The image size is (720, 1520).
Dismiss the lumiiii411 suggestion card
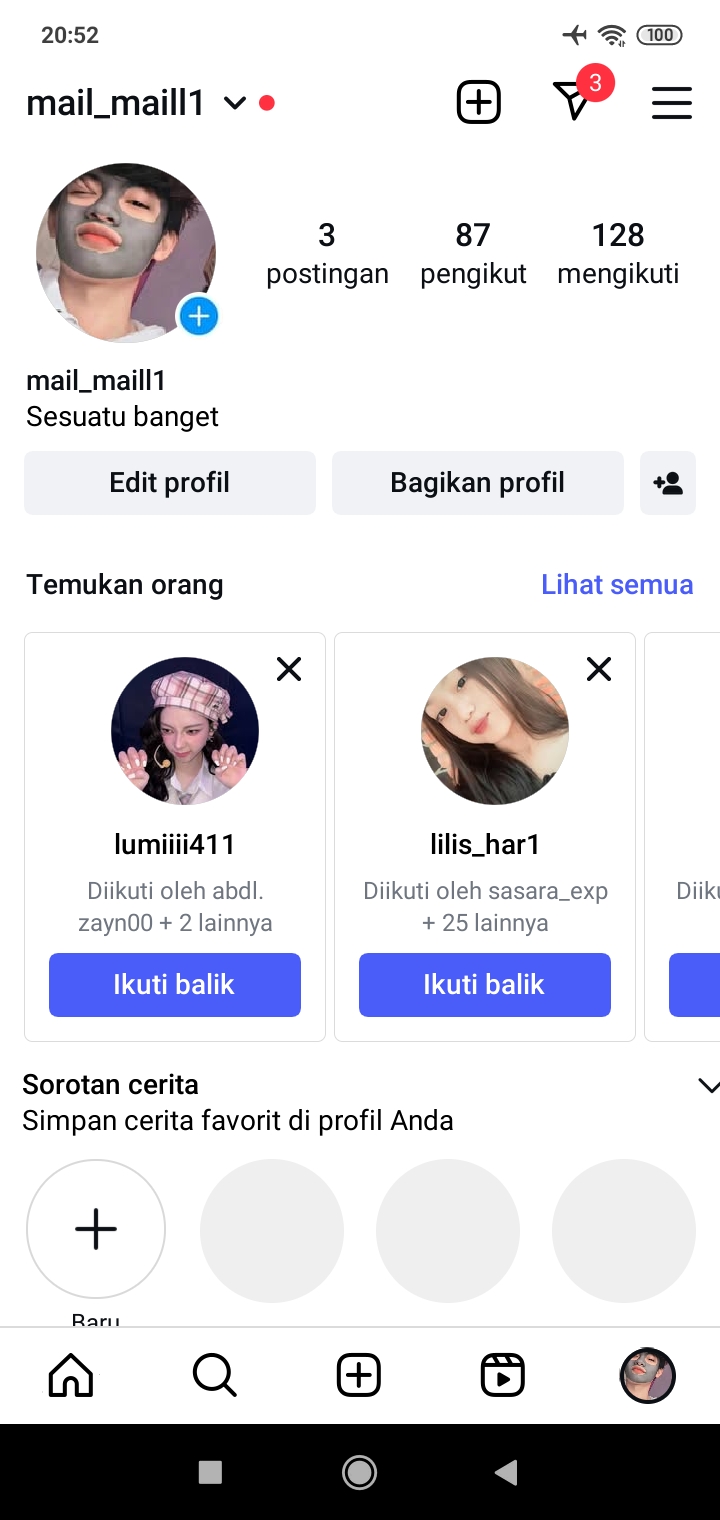289,669
